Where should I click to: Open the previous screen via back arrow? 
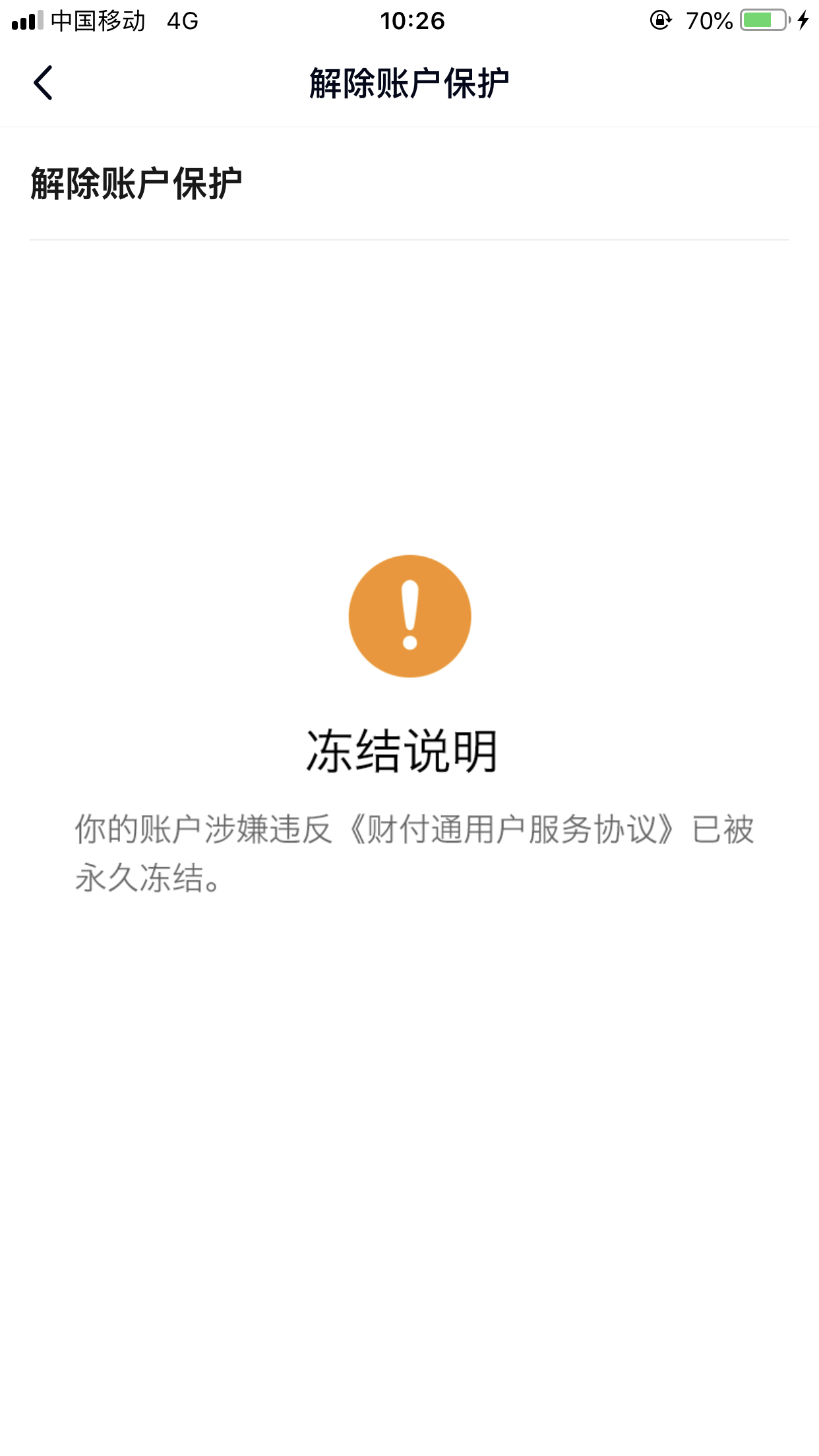click(x=44, y=83)
